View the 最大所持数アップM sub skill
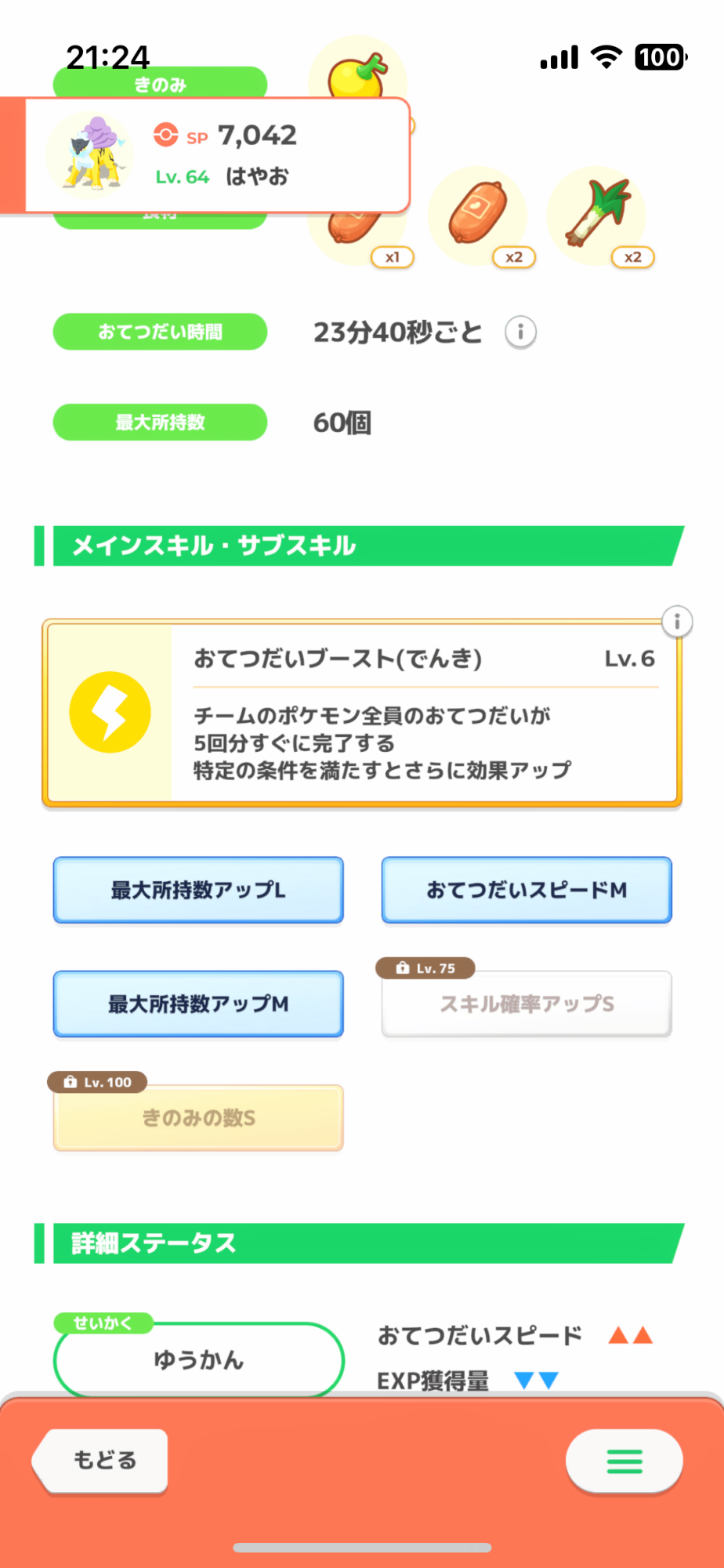Screen dimensions: 724x1568 point(198,1004)
